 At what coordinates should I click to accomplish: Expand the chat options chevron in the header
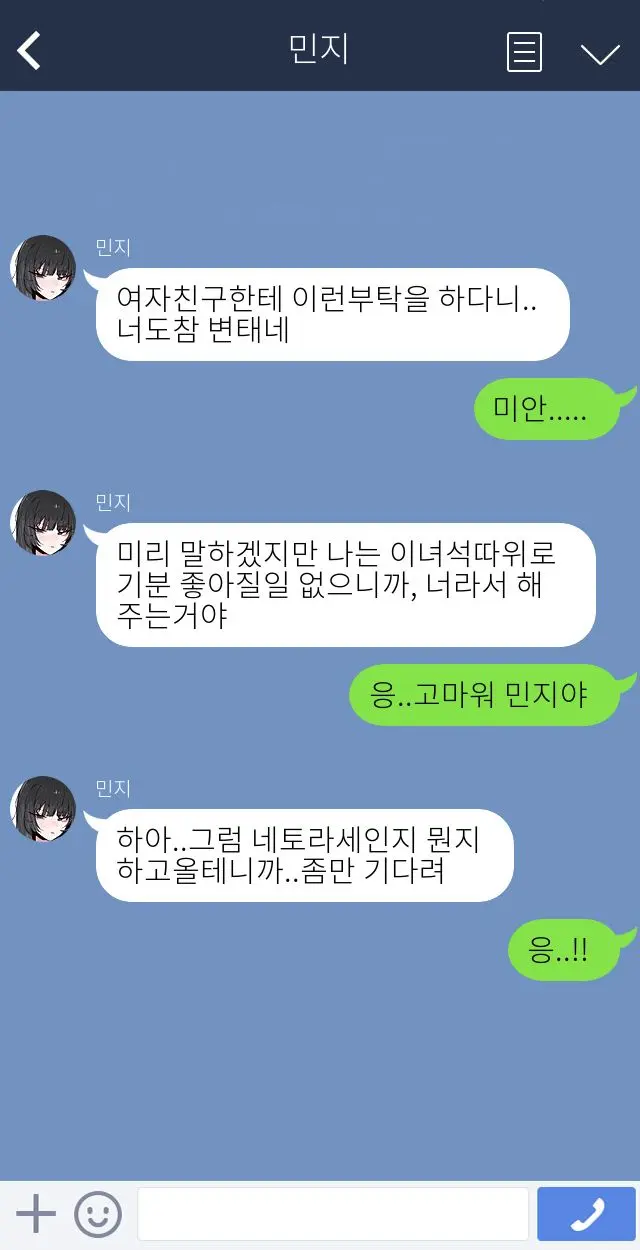(x=600, y=54)
